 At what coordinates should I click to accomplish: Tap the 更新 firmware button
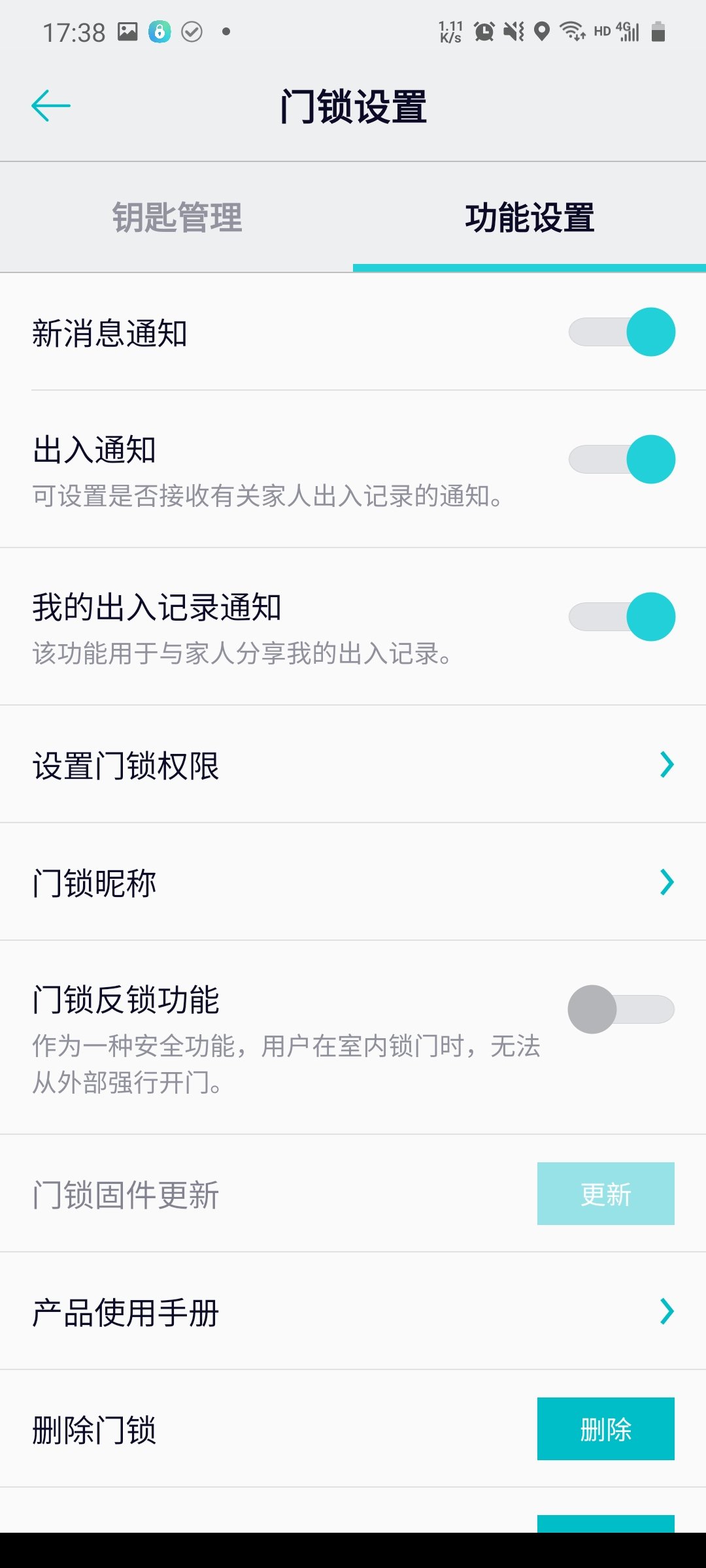click(x=605, y=1194)
